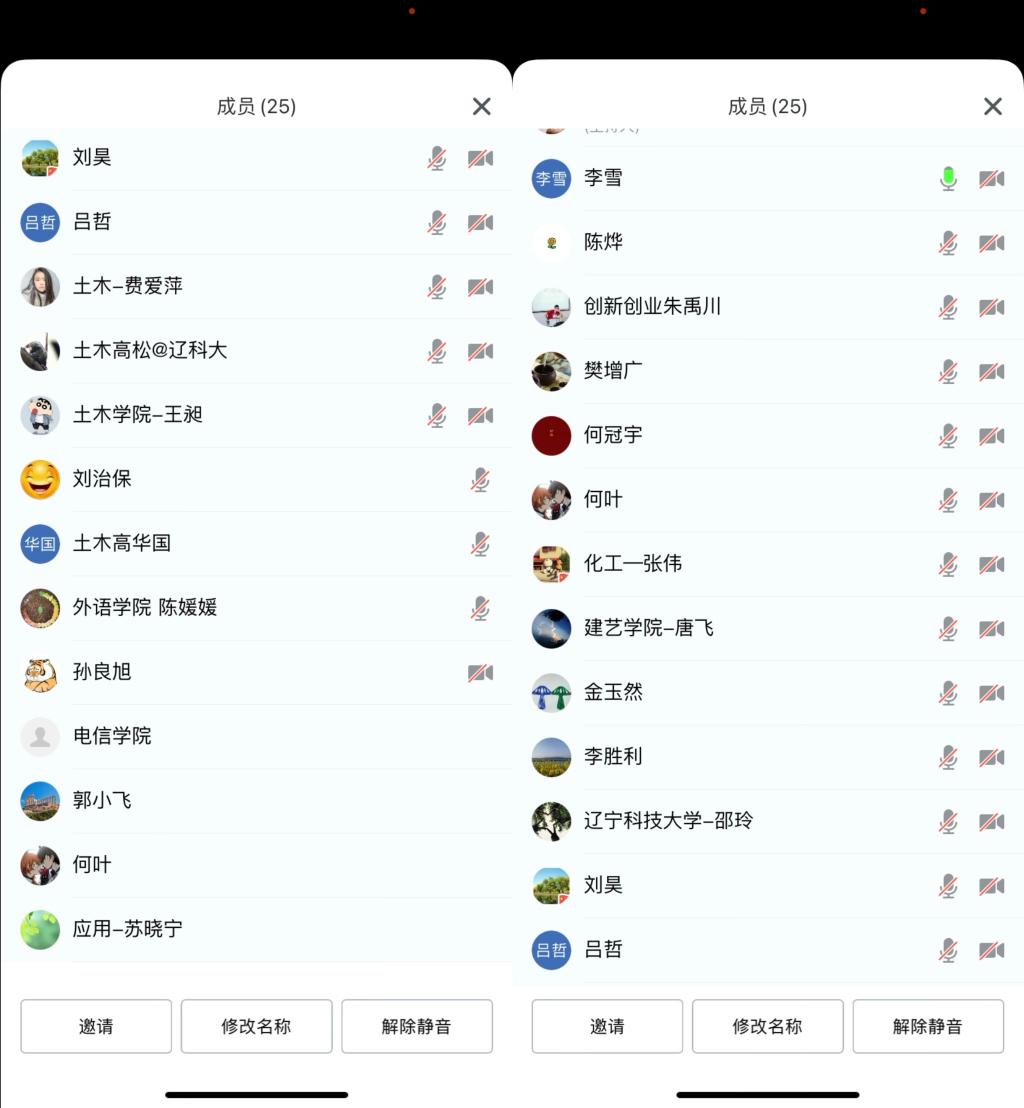
Task: Tap member 刘治保
Action: click(x=102, y=479)
